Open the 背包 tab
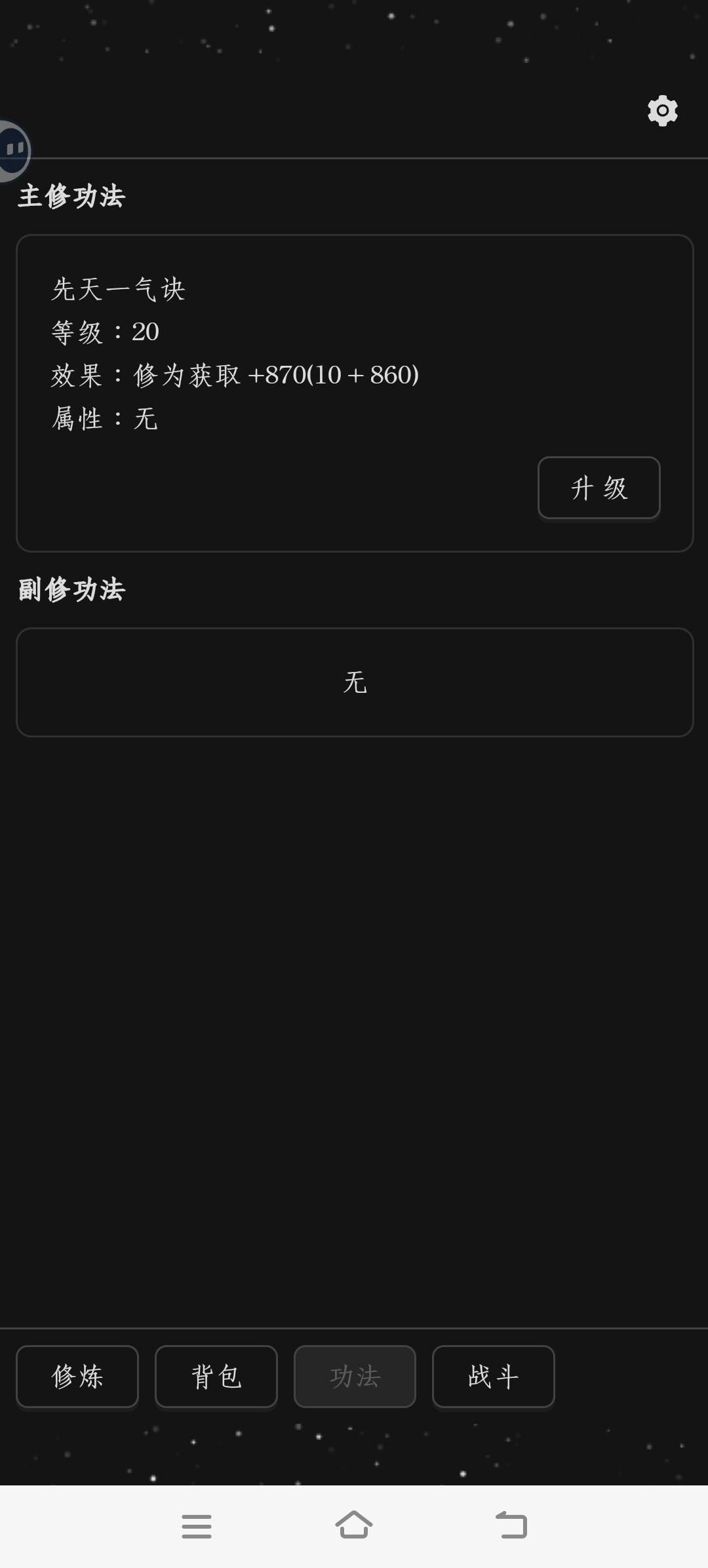This screenshot has height=1568, width=708. tap(216, 1377)
